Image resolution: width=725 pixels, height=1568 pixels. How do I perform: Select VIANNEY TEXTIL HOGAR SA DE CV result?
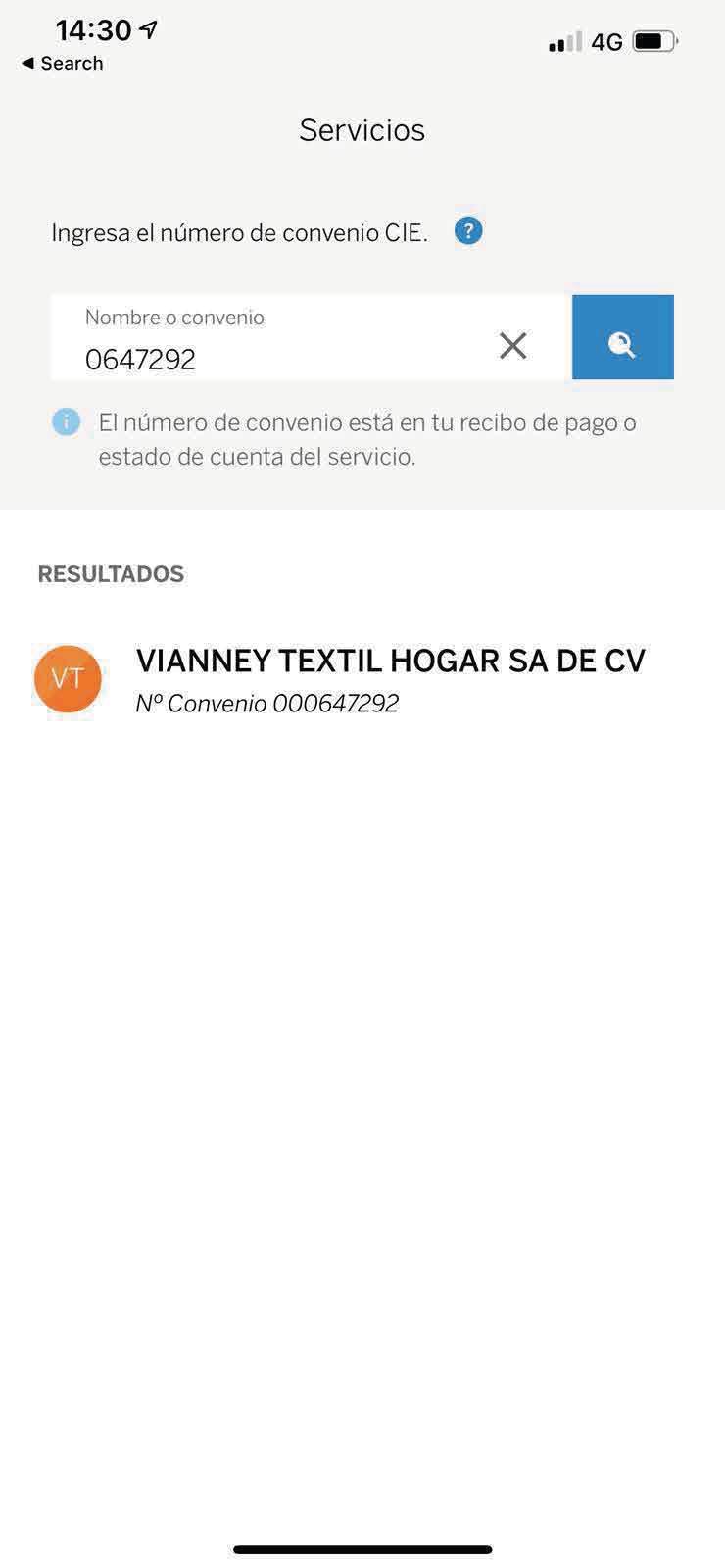(x=389, y=678)
